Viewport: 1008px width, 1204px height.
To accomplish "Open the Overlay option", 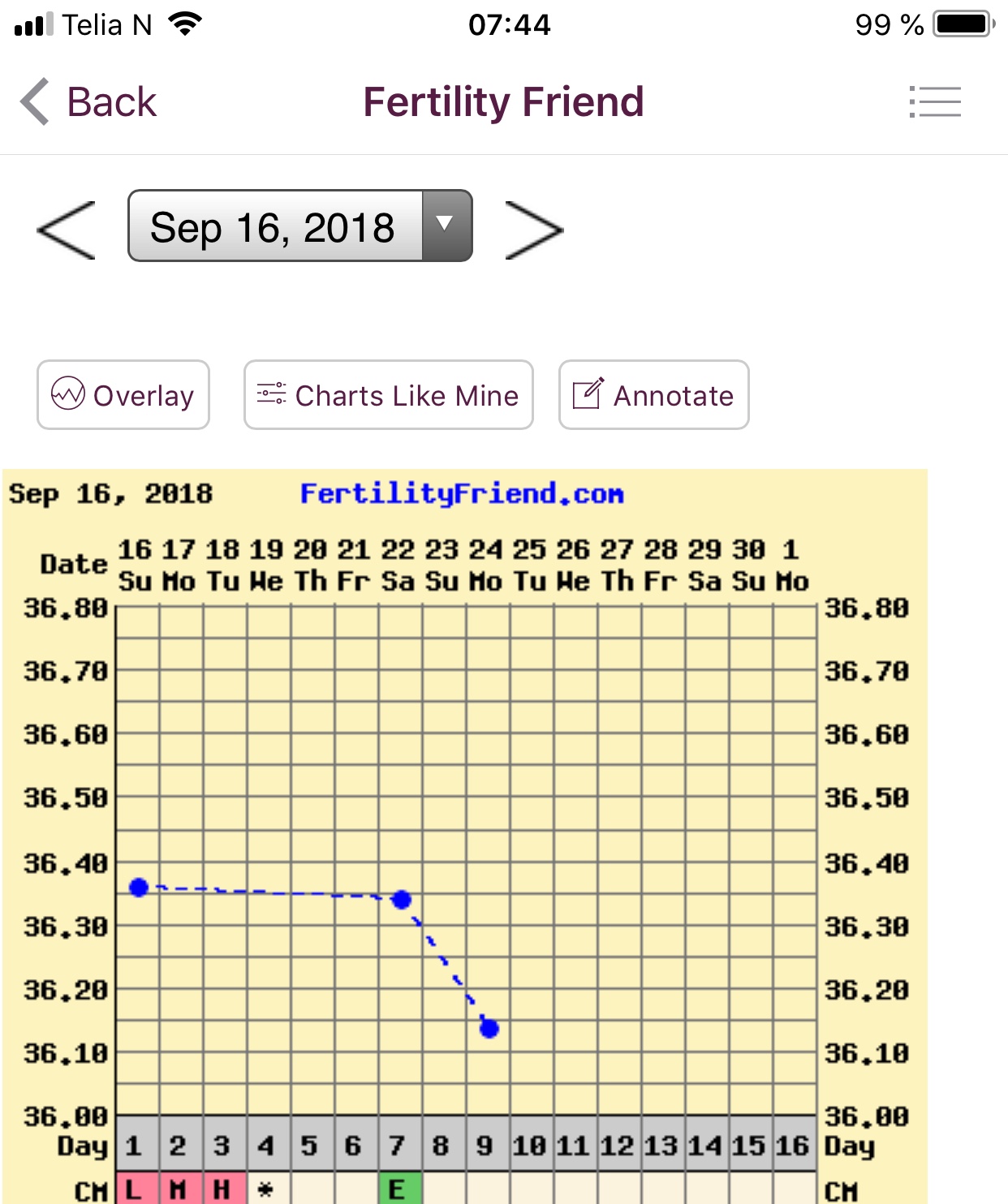I will [x=123, y=395].
